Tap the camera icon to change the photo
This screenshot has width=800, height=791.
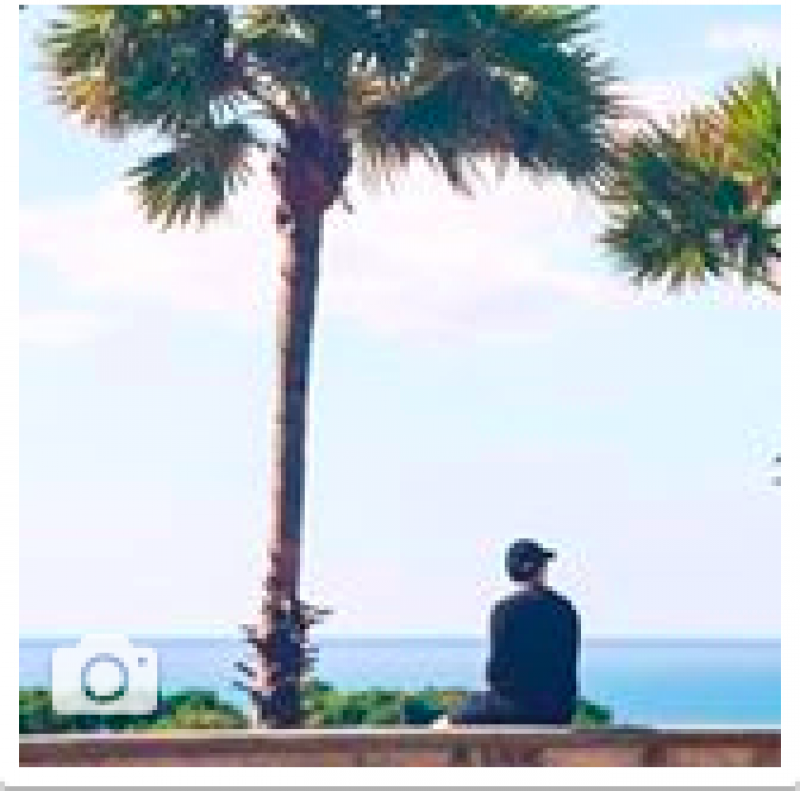click(x=105, y=676)
